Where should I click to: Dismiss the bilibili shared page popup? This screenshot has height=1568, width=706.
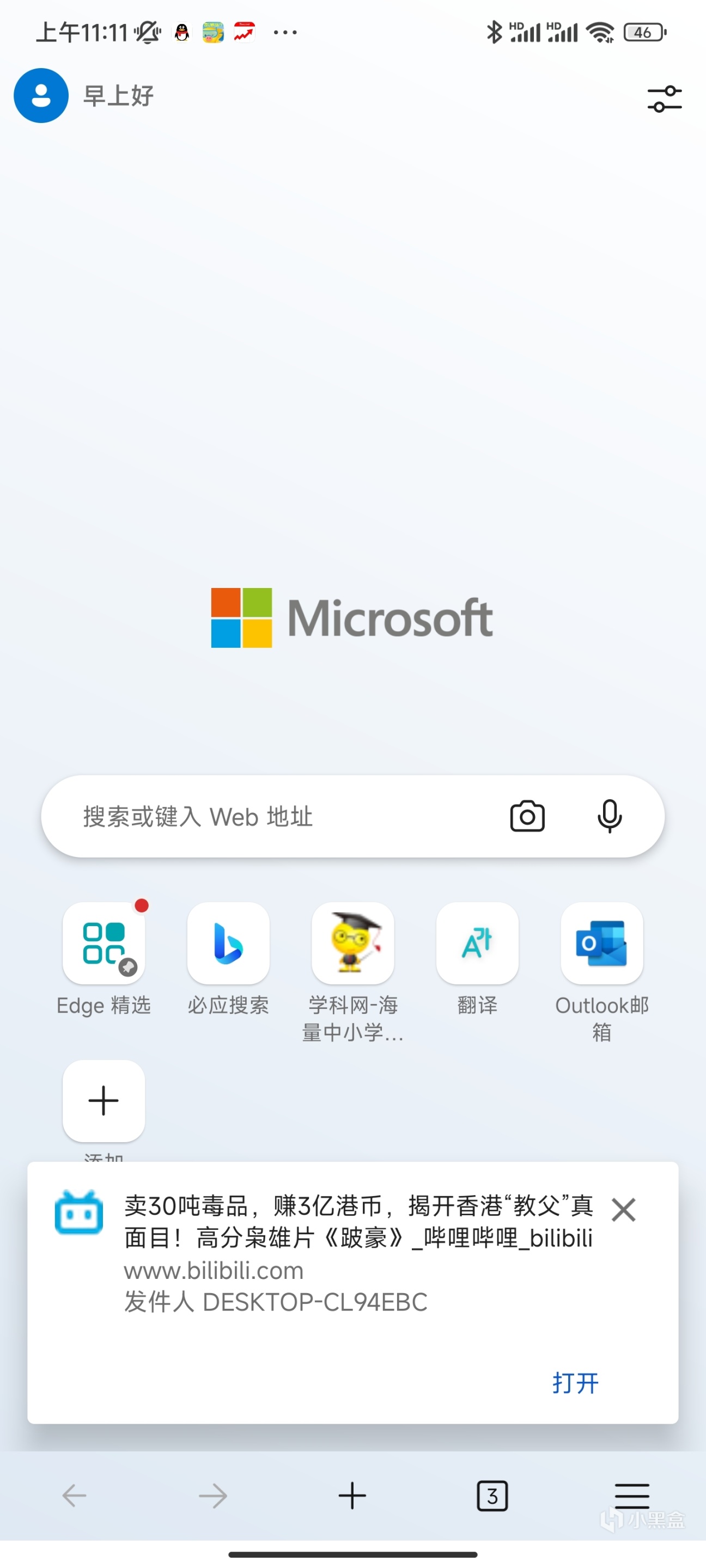click(623, 1210)
